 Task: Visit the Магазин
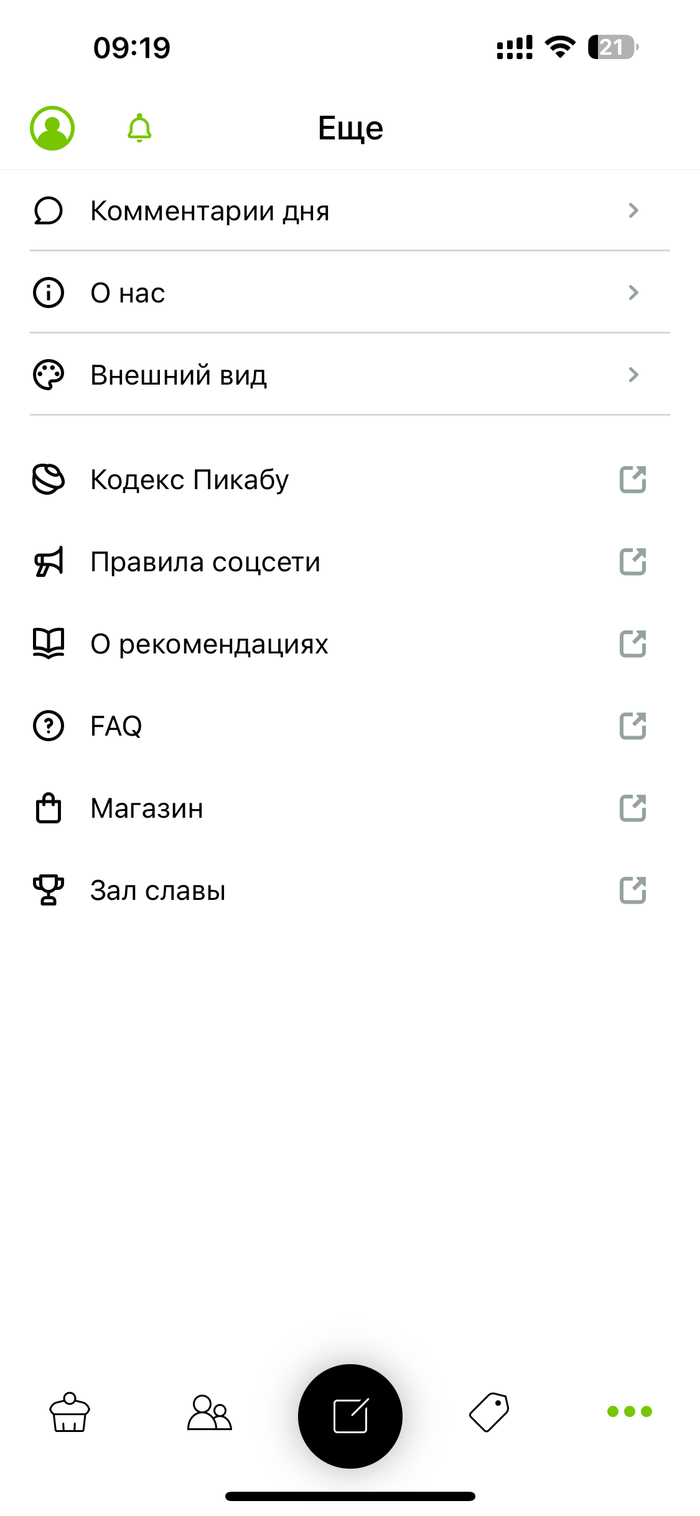coord(349,808)
